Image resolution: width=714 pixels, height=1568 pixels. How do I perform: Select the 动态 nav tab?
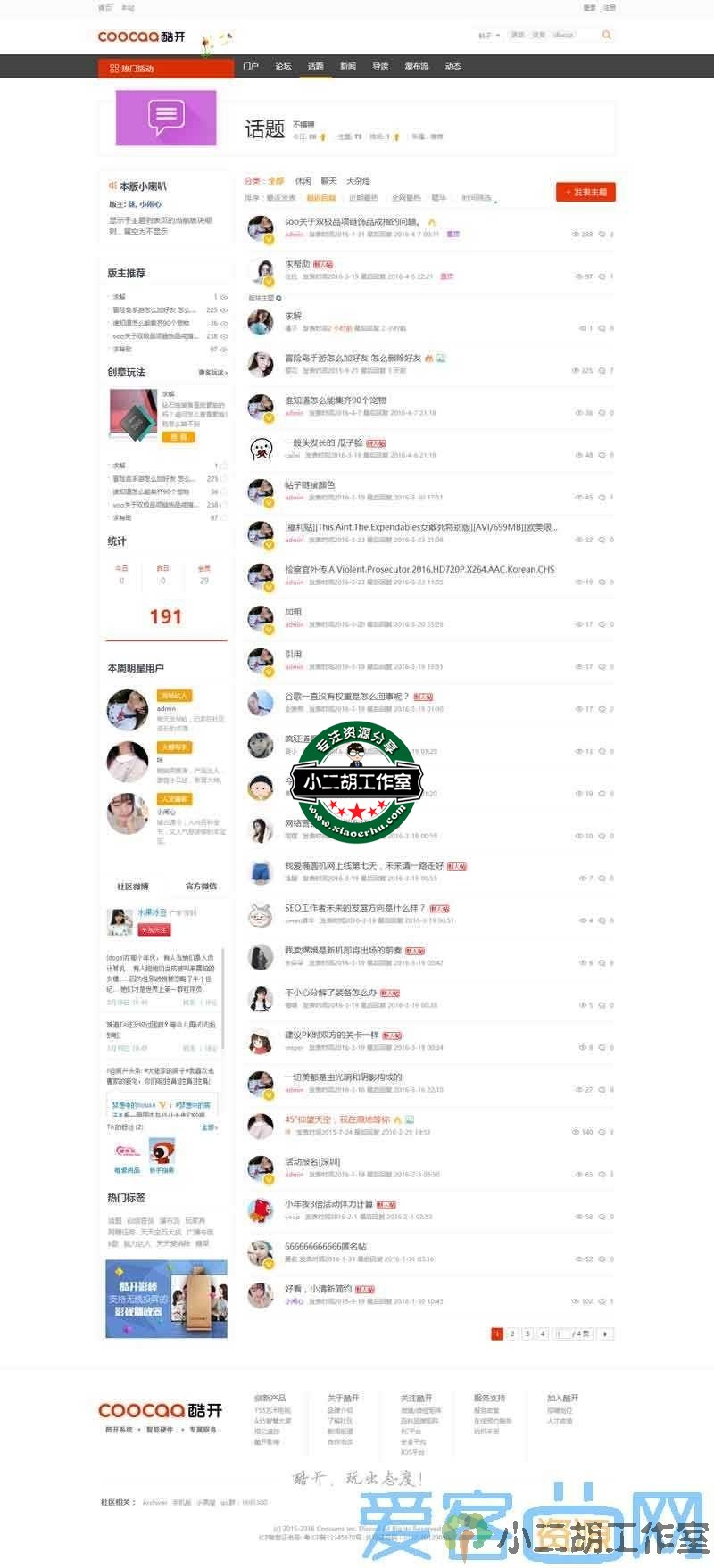[452, 66]
